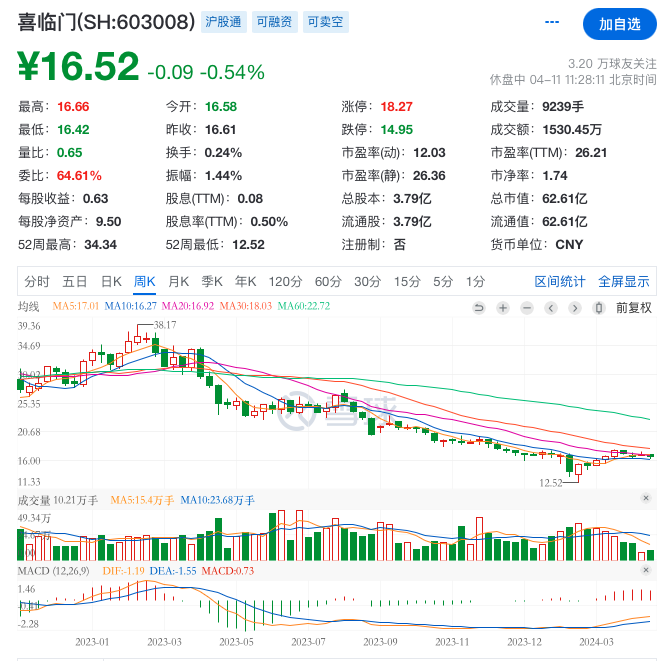Image resolution: width=665 pixels, height=661 pixels.
Task: Switch to the 120分 chart
Action: 285,281
